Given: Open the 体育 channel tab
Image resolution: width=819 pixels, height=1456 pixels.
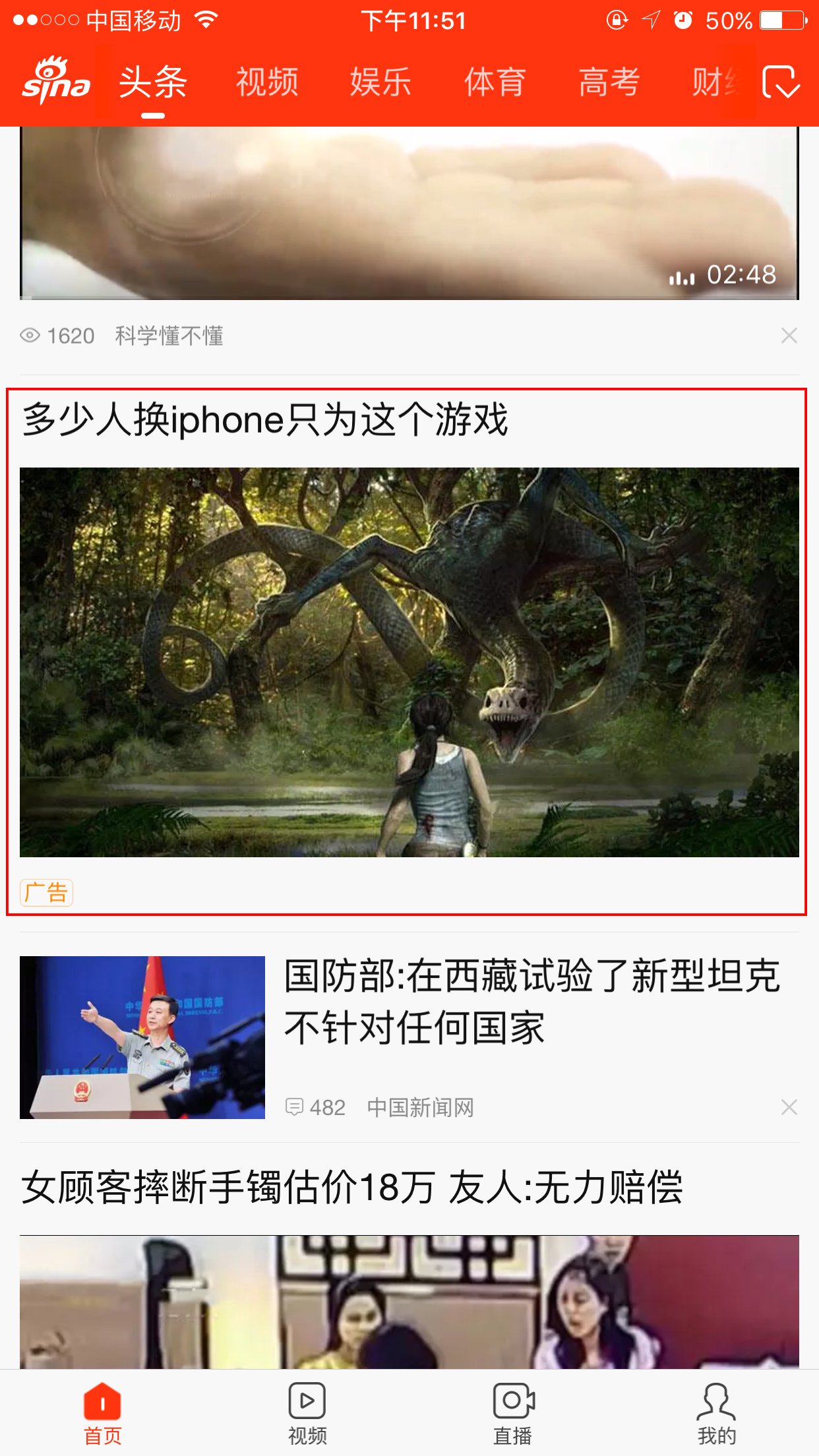Looking at the screenshot, I should pos(495,82).
